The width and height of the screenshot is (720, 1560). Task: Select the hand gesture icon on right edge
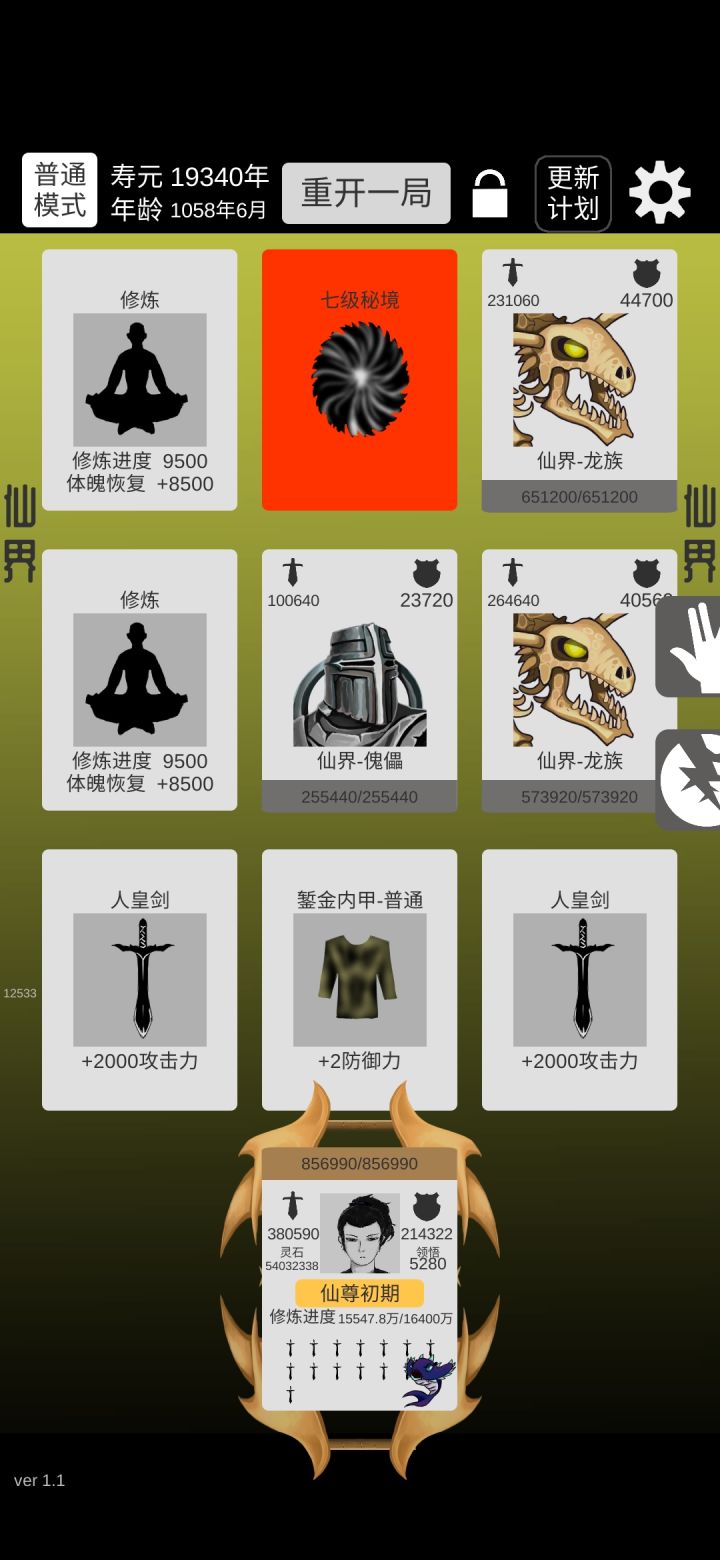tap(695, 645)
